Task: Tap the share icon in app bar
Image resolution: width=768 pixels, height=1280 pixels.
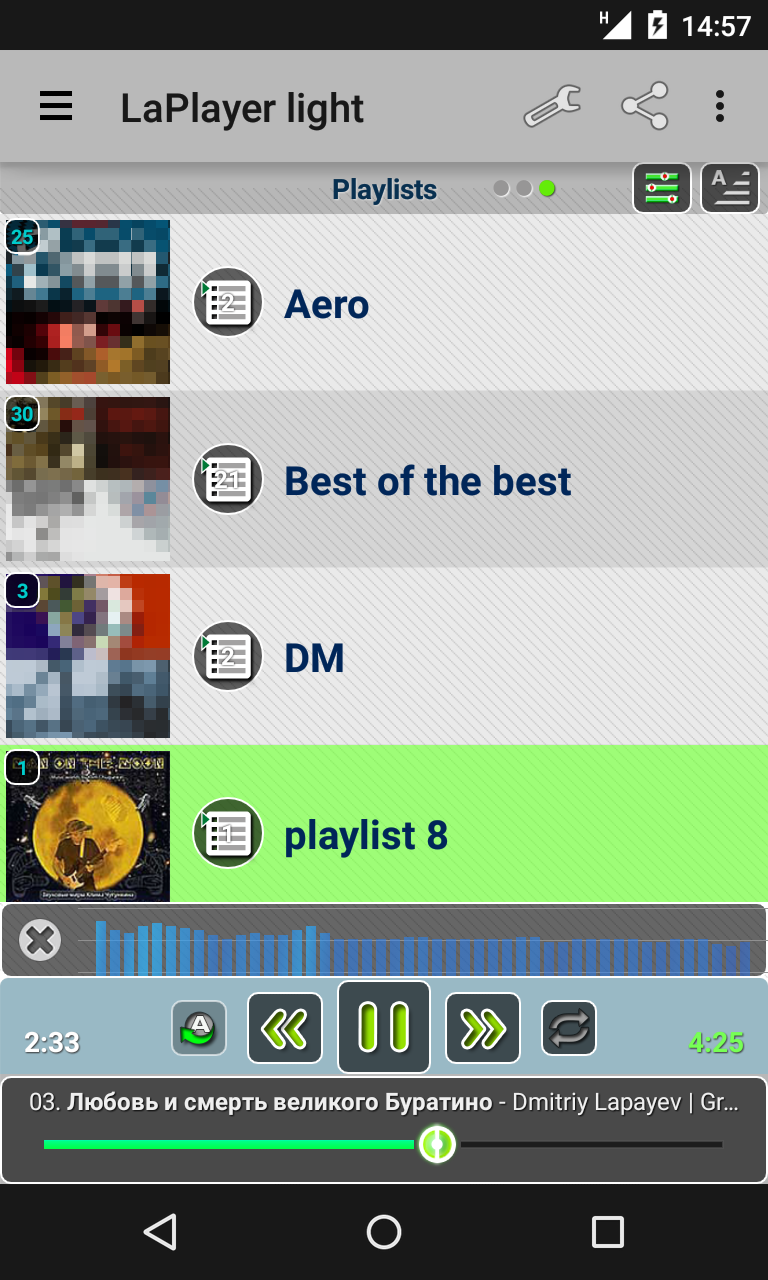Action: tap(645, 106)
